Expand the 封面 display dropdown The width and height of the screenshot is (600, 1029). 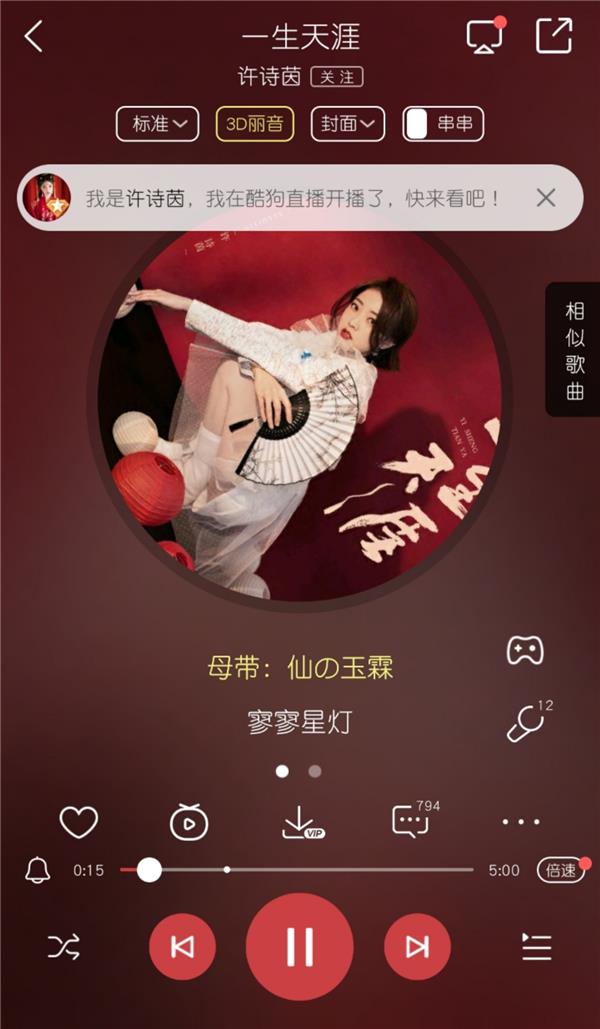[x=348, y=124]
